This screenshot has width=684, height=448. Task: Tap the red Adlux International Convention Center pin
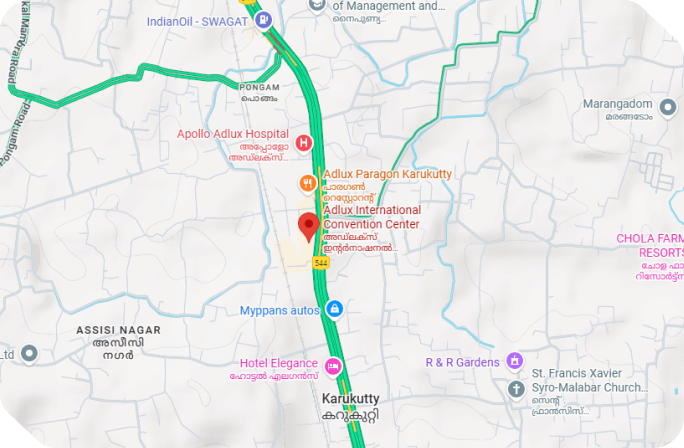(309, 226)
